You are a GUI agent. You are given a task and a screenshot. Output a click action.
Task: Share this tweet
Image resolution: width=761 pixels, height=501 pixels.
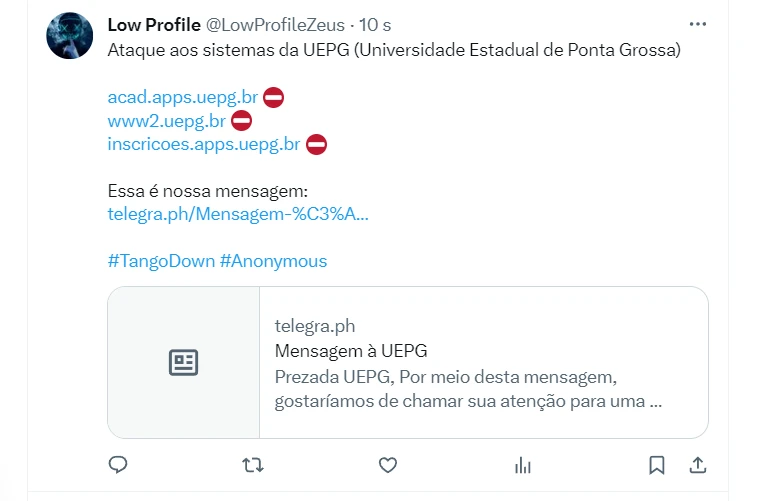[698, 465]
